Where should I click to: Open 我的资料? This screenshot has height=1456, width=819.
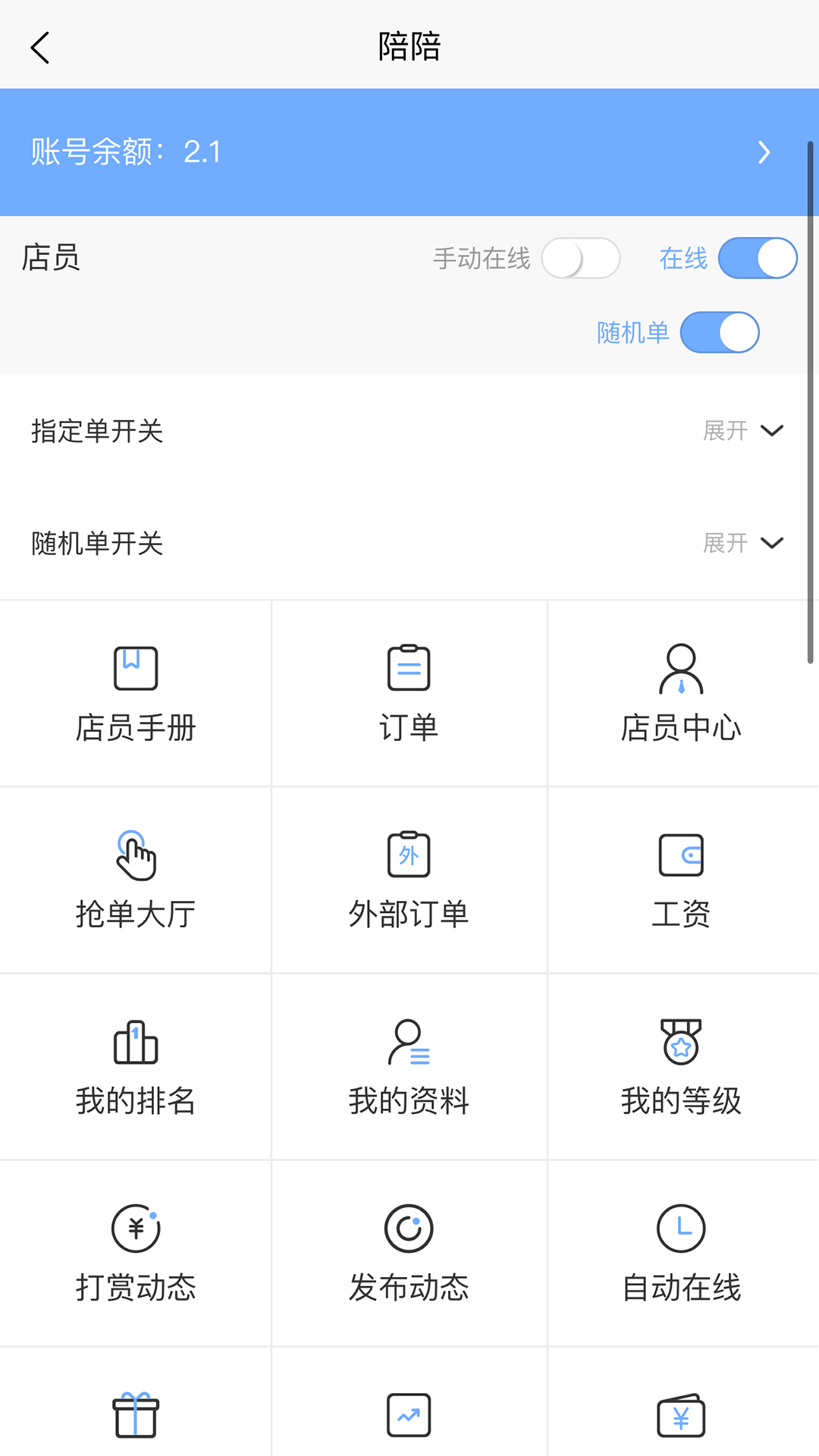point(409,1066)
